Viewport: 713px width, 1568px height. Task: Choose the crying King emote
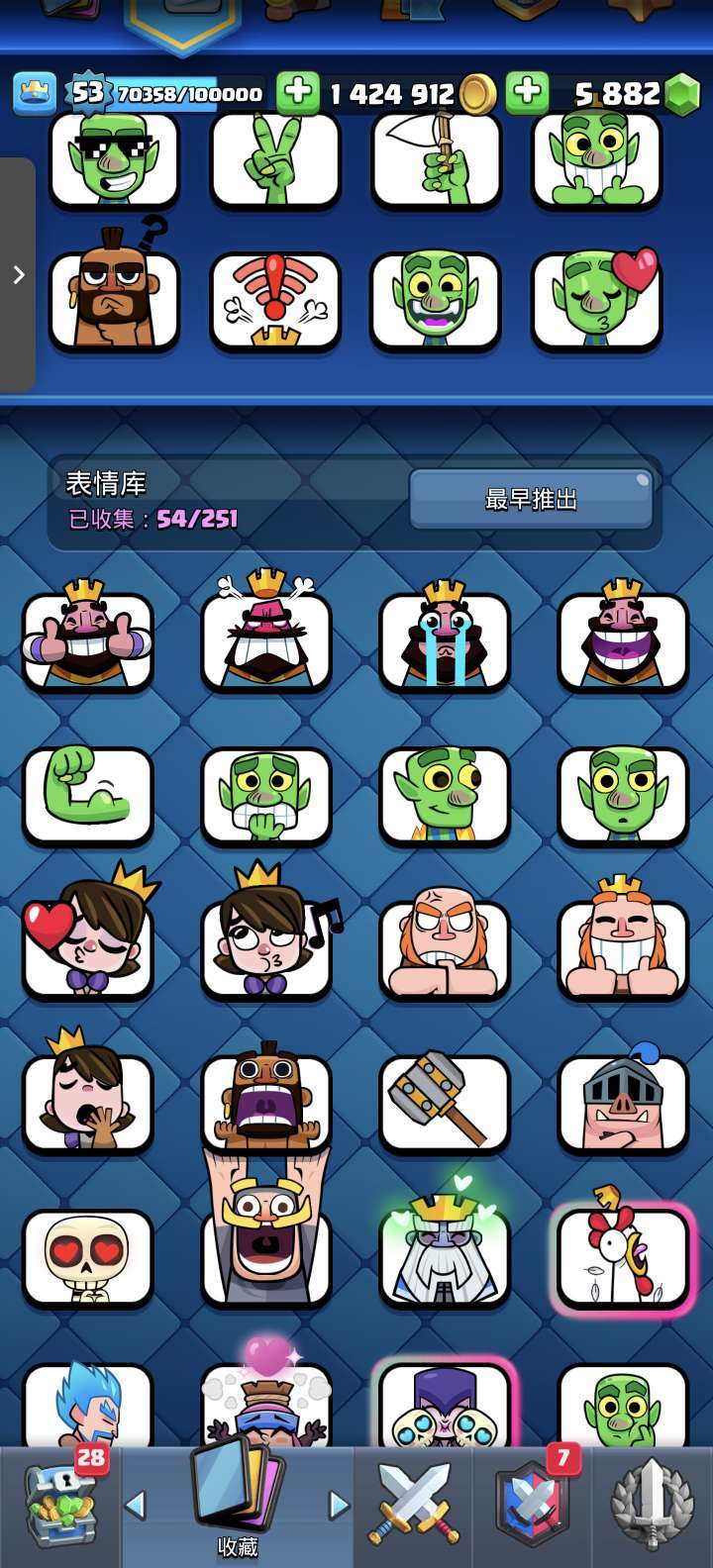(445, 638)
